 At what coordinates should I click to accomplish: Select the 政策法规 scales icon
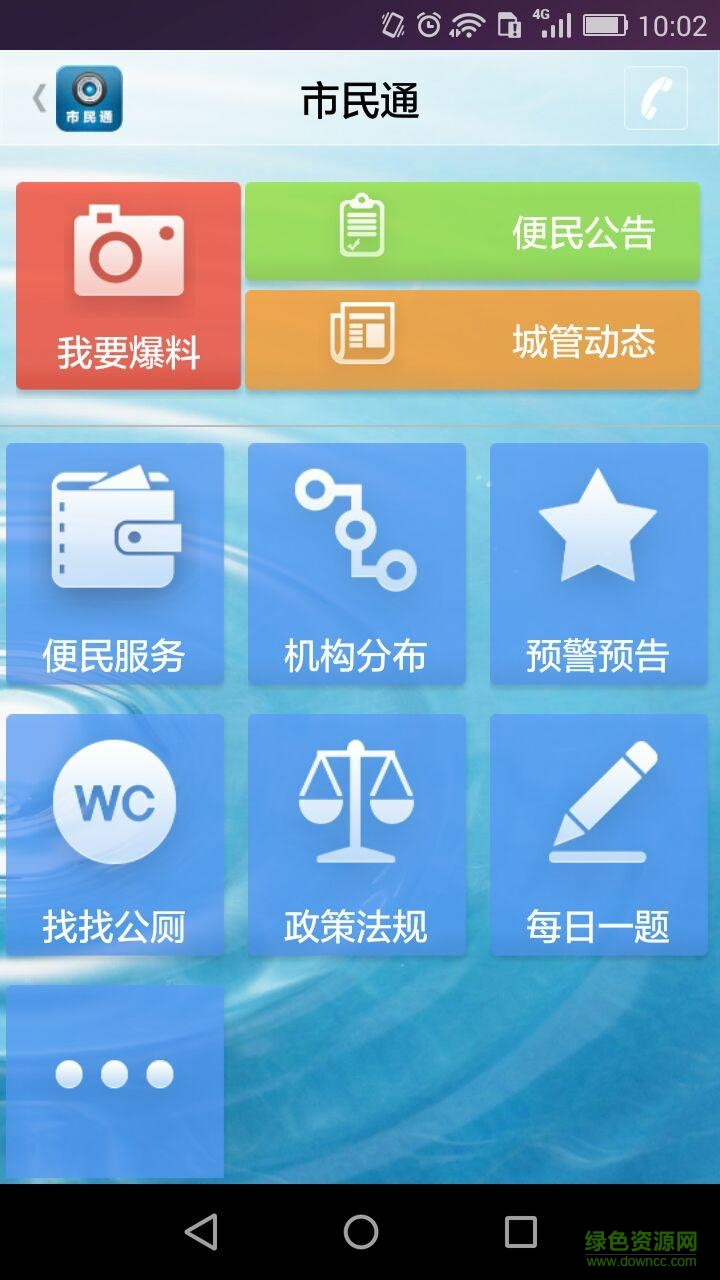[356, 800]
